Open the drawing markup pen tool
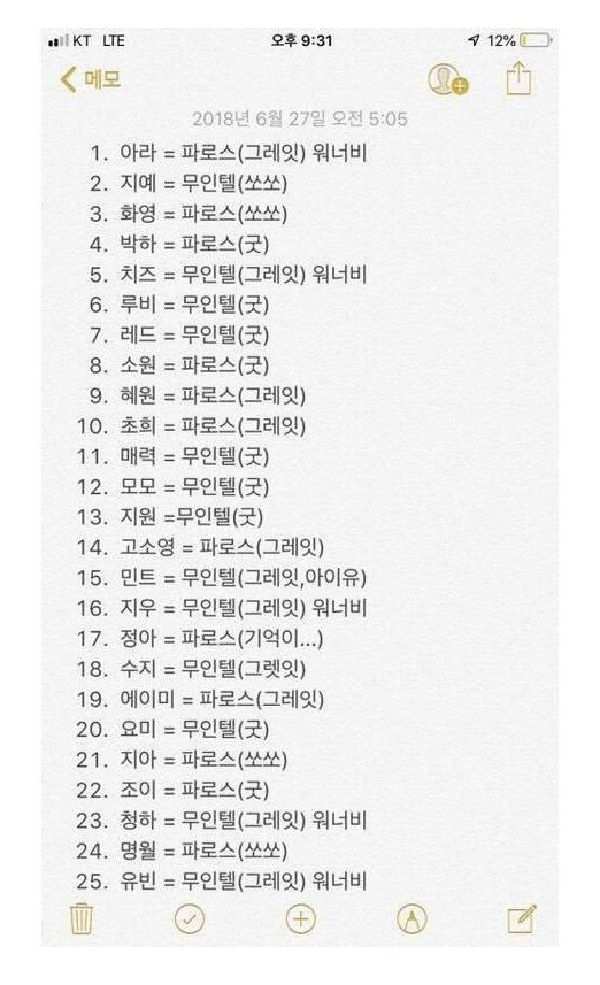Image resolution: width=600 pixels, height=985 pixels. (x=411, y=918)
